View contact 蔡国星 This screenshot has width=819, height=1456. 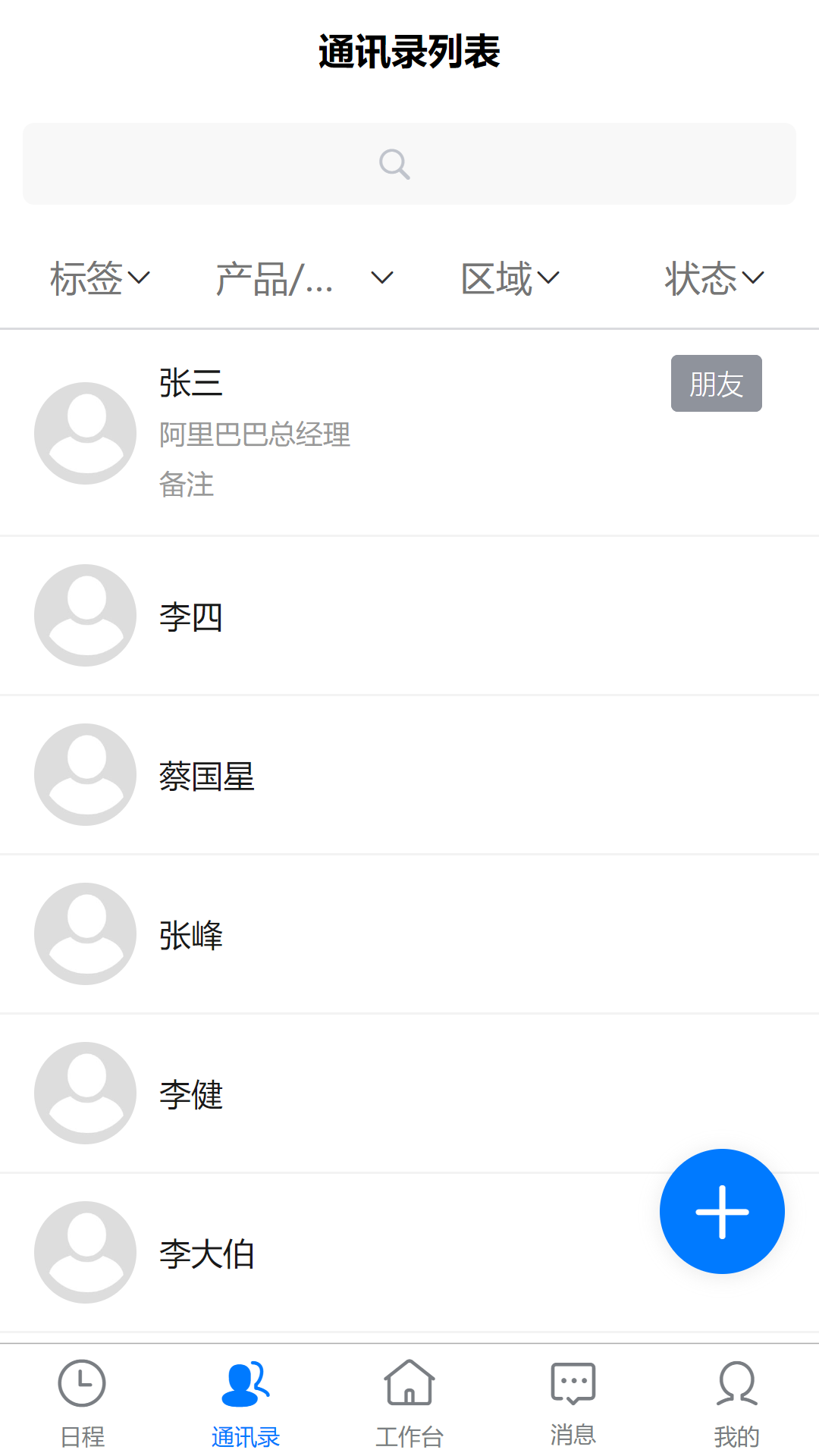tap(409, 775)
